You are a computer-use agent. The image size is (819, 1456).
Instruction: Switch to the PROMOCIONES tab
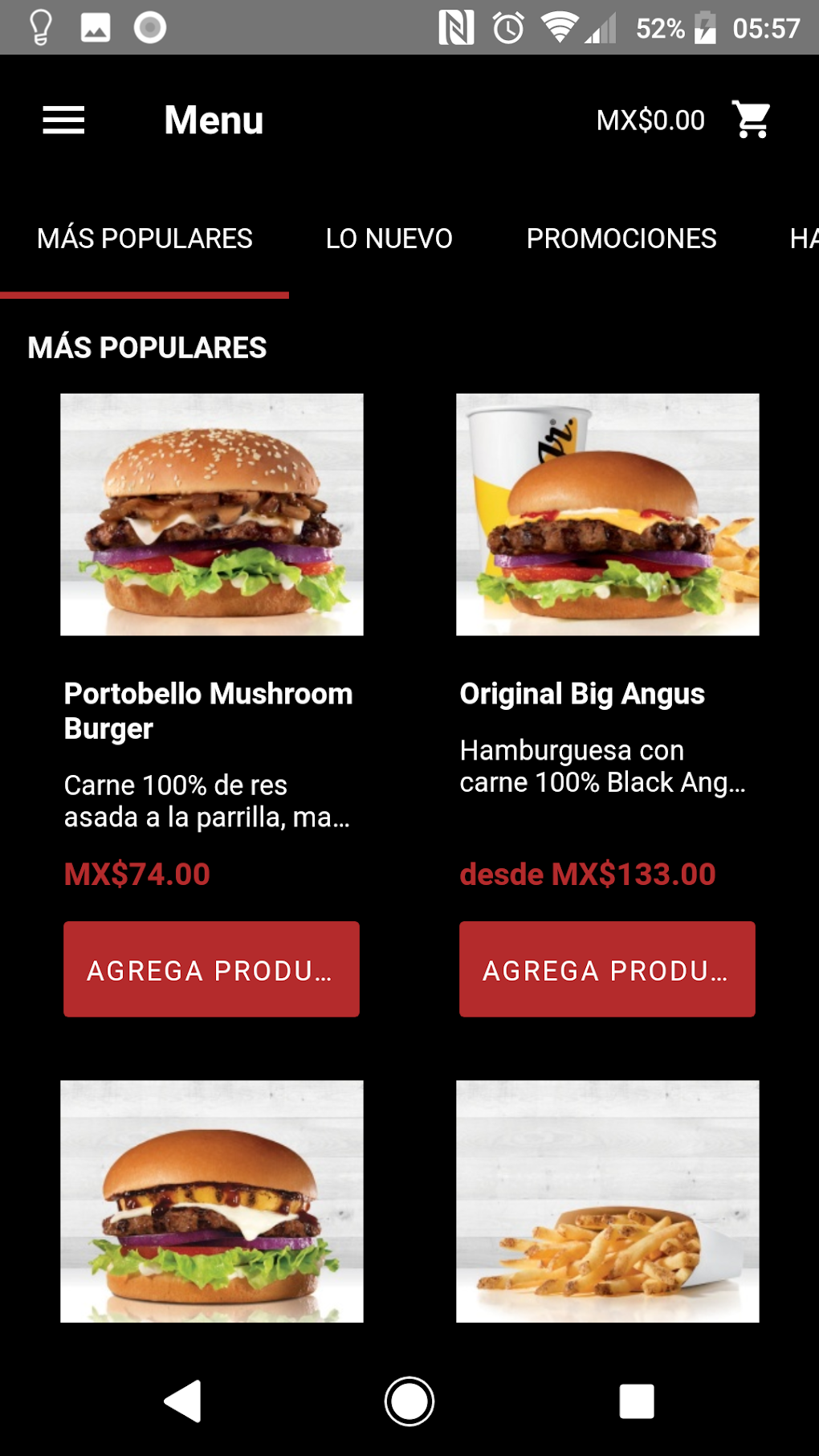pyautogui.click(x=622, y=239)
